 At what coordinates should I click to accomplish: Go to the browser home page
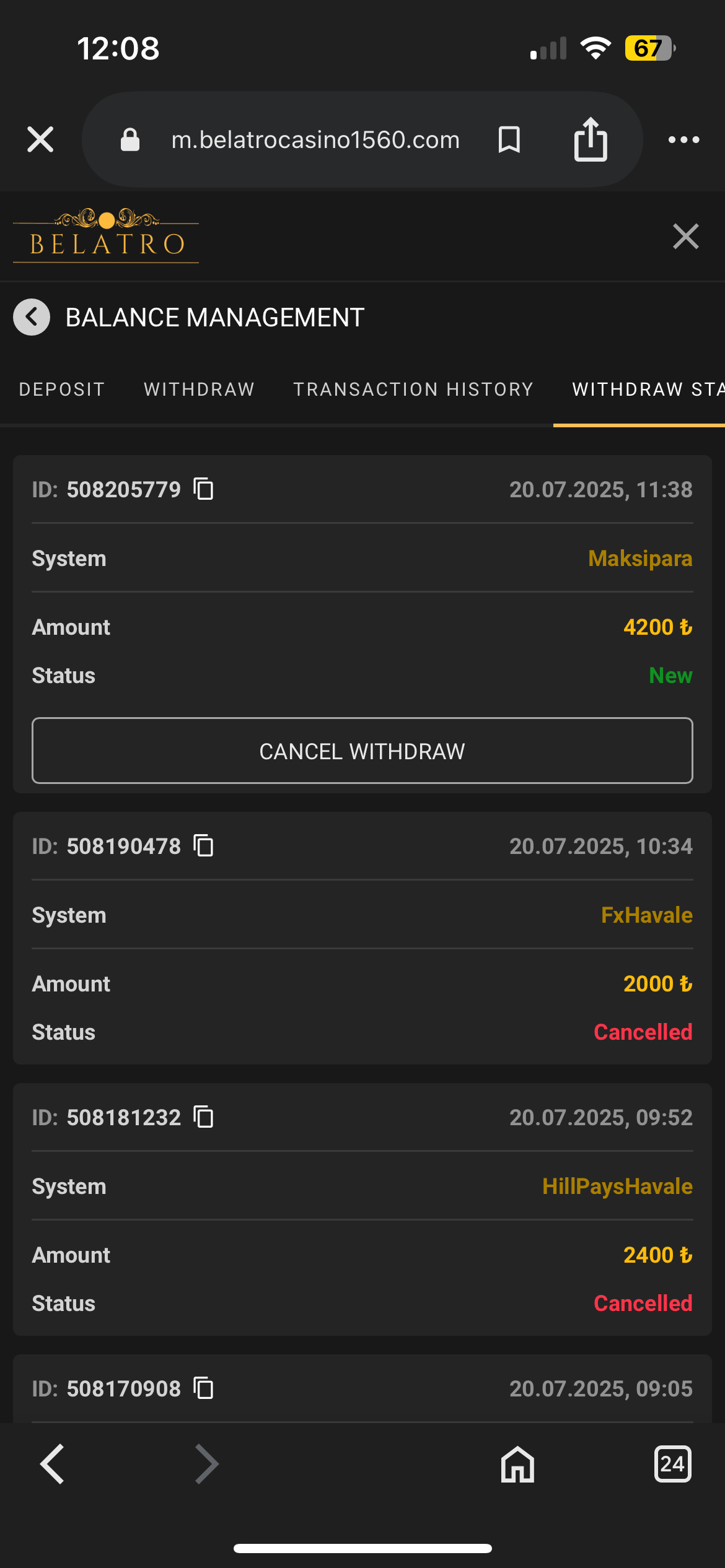[x=517, y=1464]
